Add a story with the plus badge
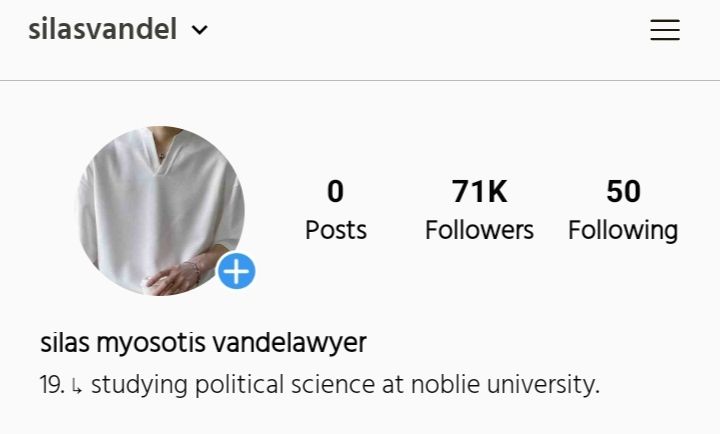Screen dimensions: 720x434 (x=236, y=270)
